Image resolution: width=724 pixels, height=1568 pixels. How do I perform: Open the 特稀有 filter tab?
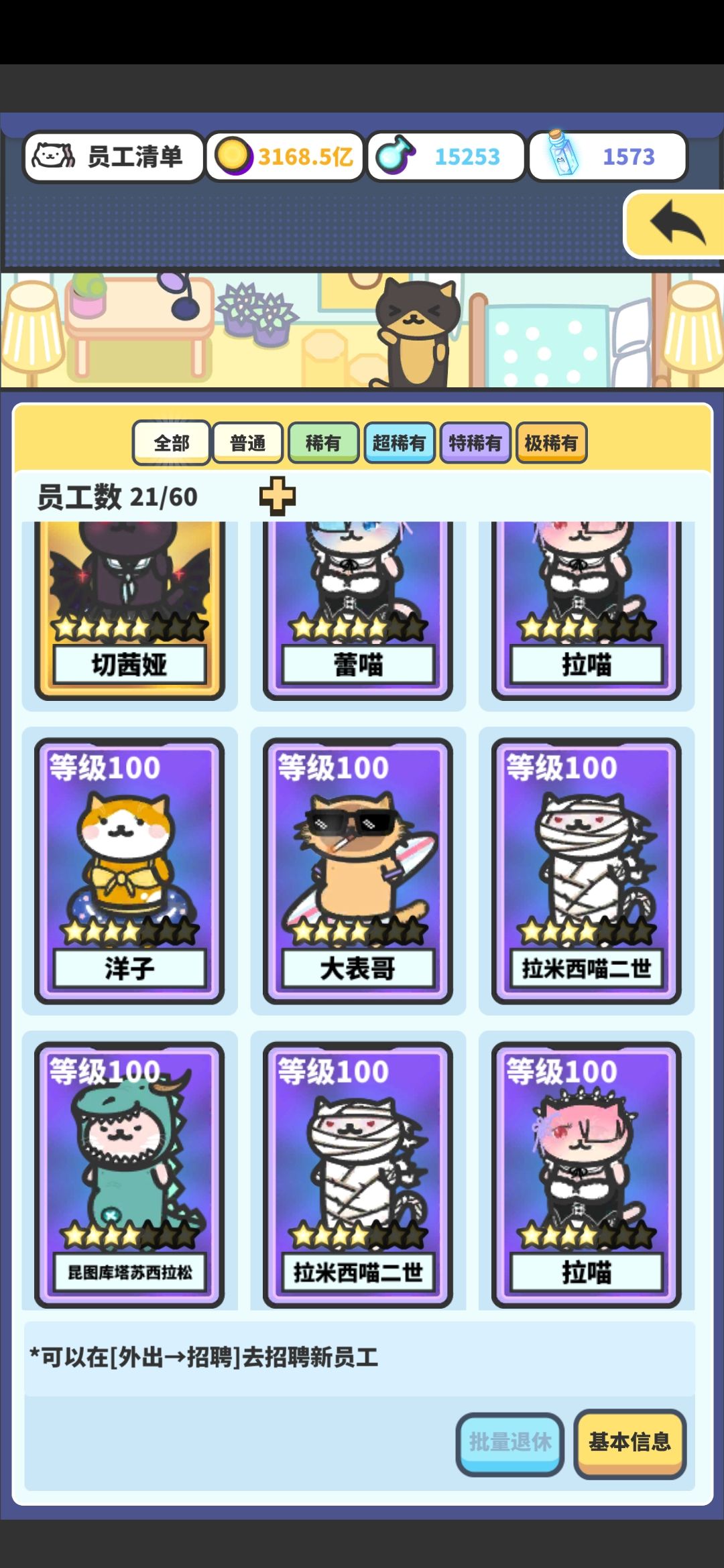pyautogui.click(x=476, y=442)
